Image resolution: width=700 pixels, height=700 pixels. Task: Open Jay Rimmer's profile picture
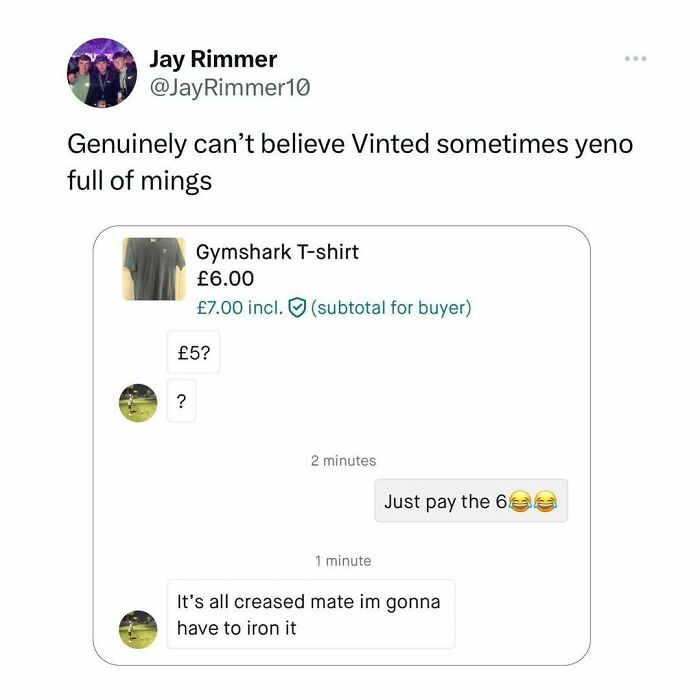tap(101, 72)
